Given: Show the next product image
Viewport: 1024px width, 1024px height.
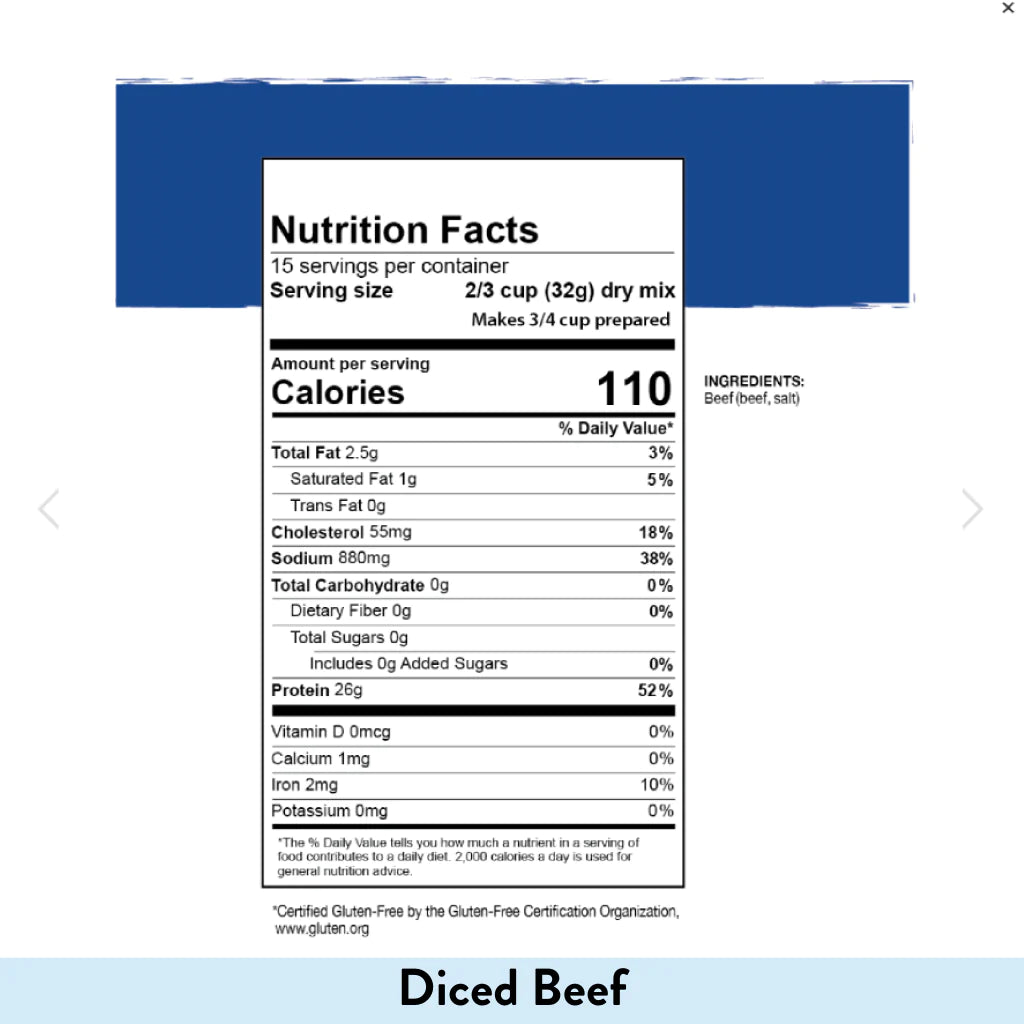Looking at the screenshot, I should (972, 509).
